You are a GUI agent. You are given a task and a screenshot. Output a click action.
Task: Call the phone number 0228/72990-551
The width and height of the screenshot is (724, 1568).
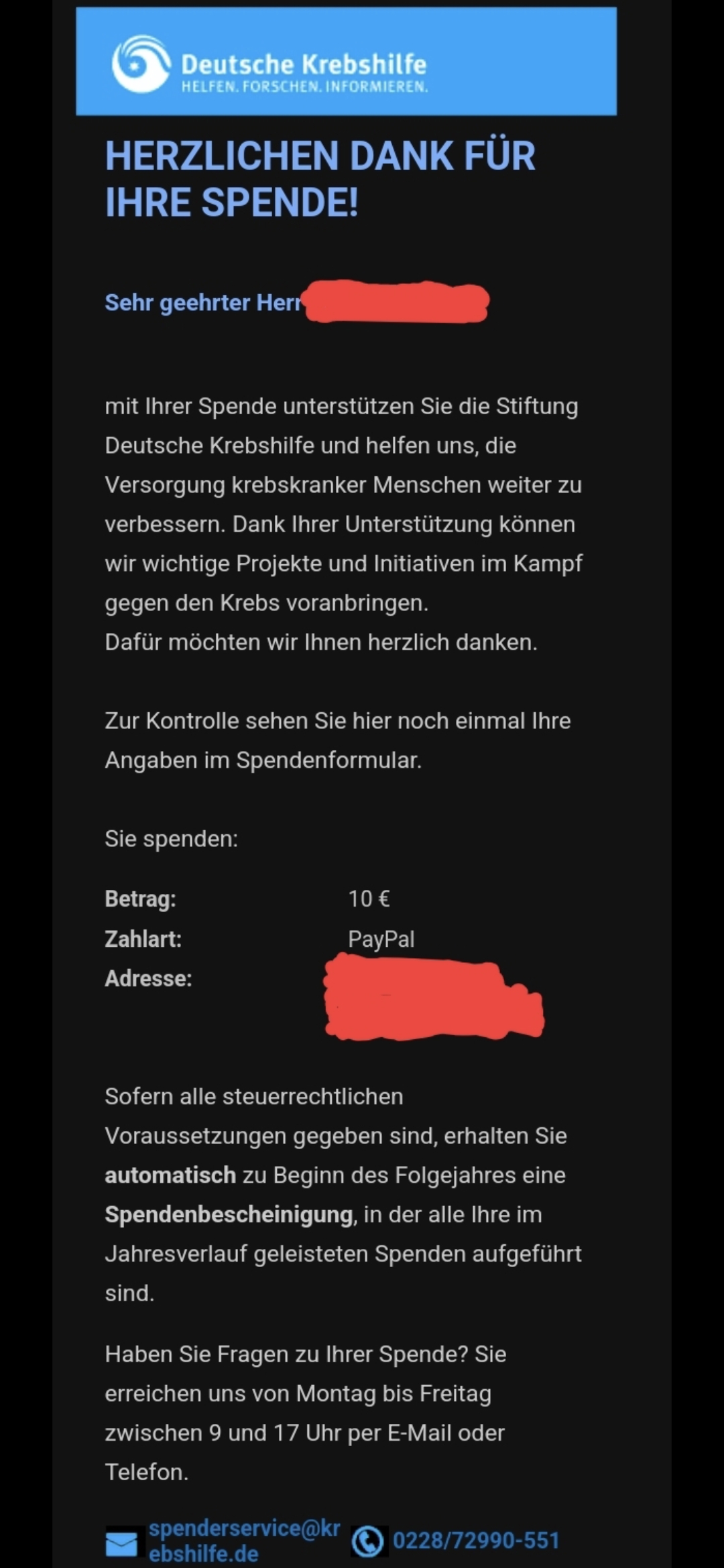tap(475, 1540)
